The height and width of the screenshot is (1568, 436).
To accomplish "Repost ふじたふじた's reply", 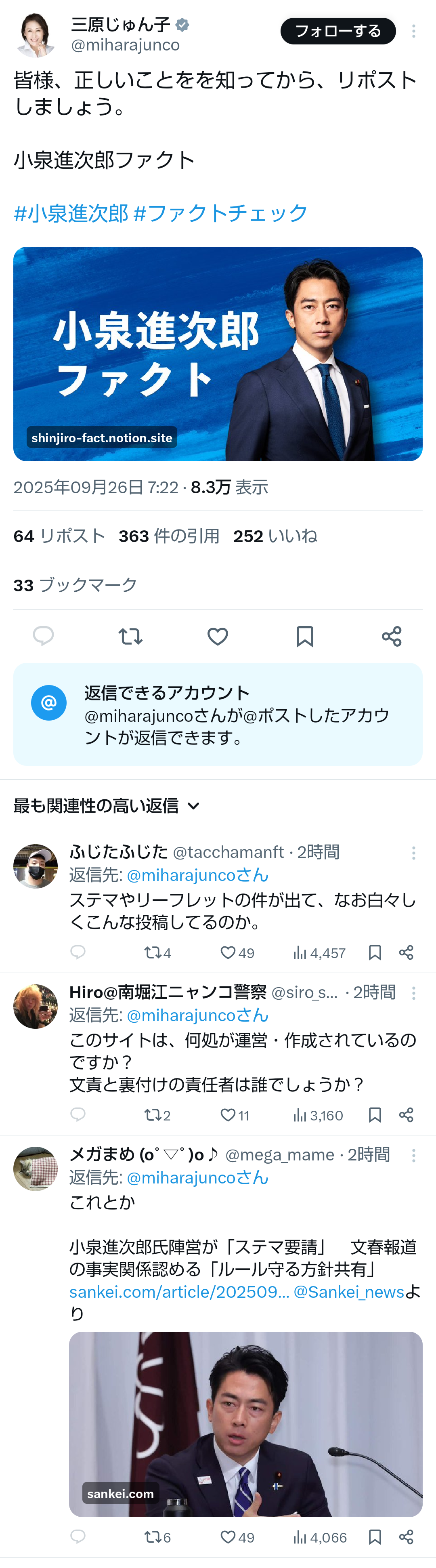I will click(151, 952).
